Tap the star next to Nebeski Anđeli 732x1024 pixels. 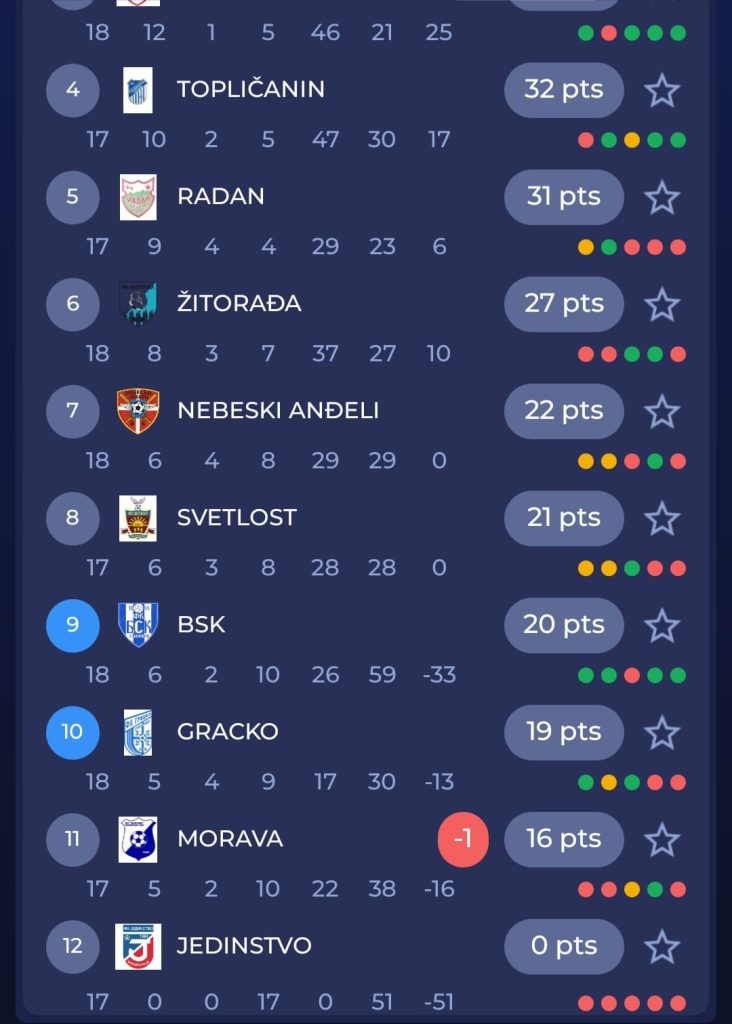pyautogui.click(x=662, y=411)
